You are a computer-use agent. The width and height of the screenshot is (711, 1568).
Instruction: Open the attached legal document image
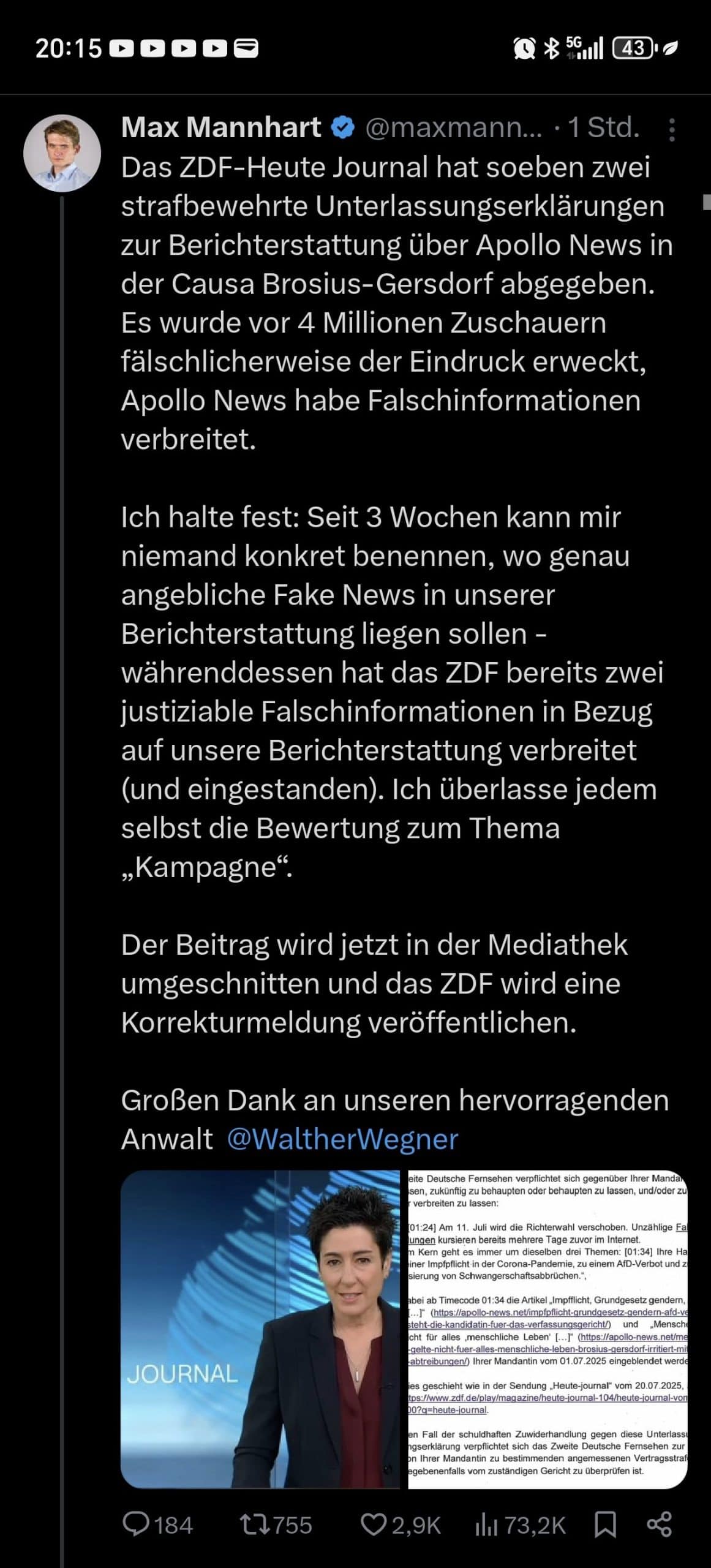click(547, 1329)
